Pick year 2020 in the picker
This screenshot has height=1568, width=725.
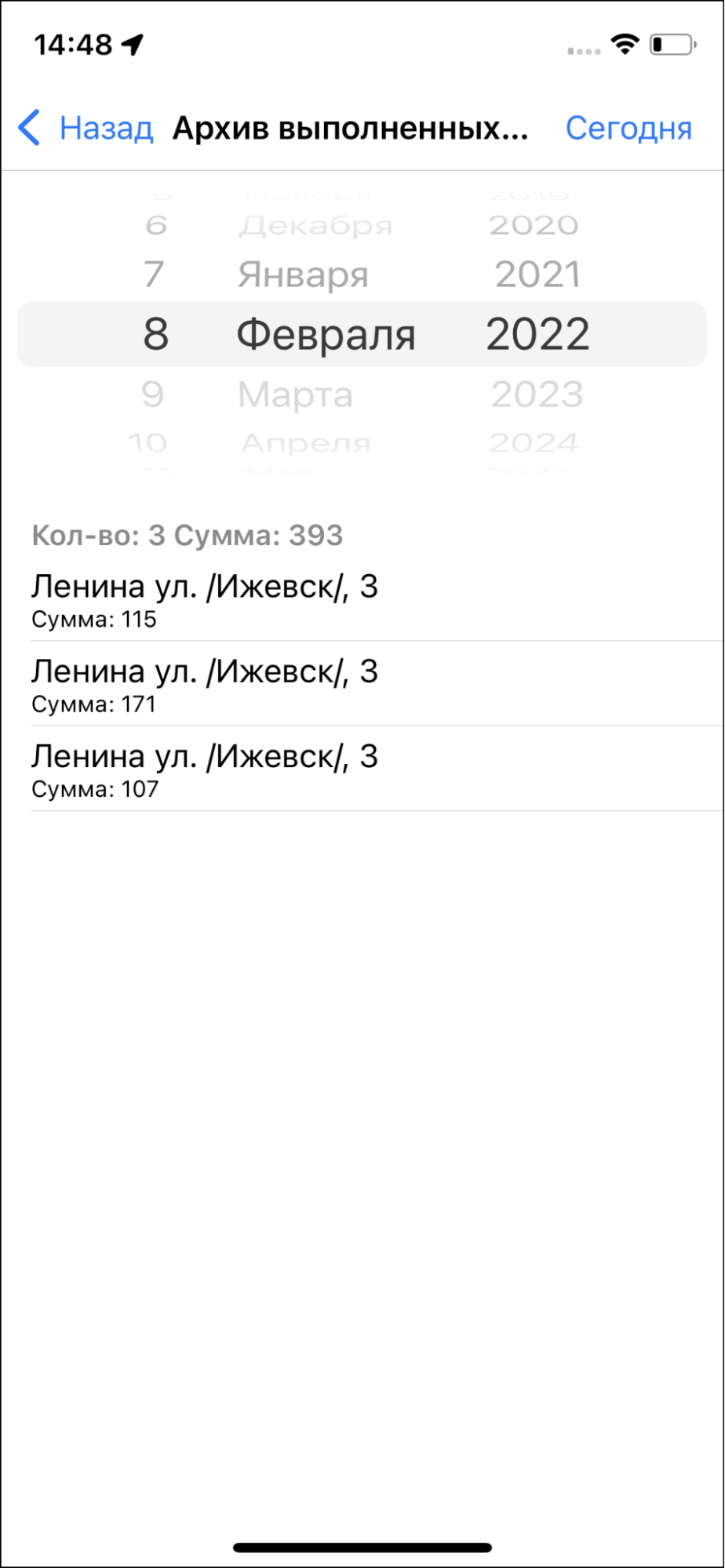click(x=534, y=226)
